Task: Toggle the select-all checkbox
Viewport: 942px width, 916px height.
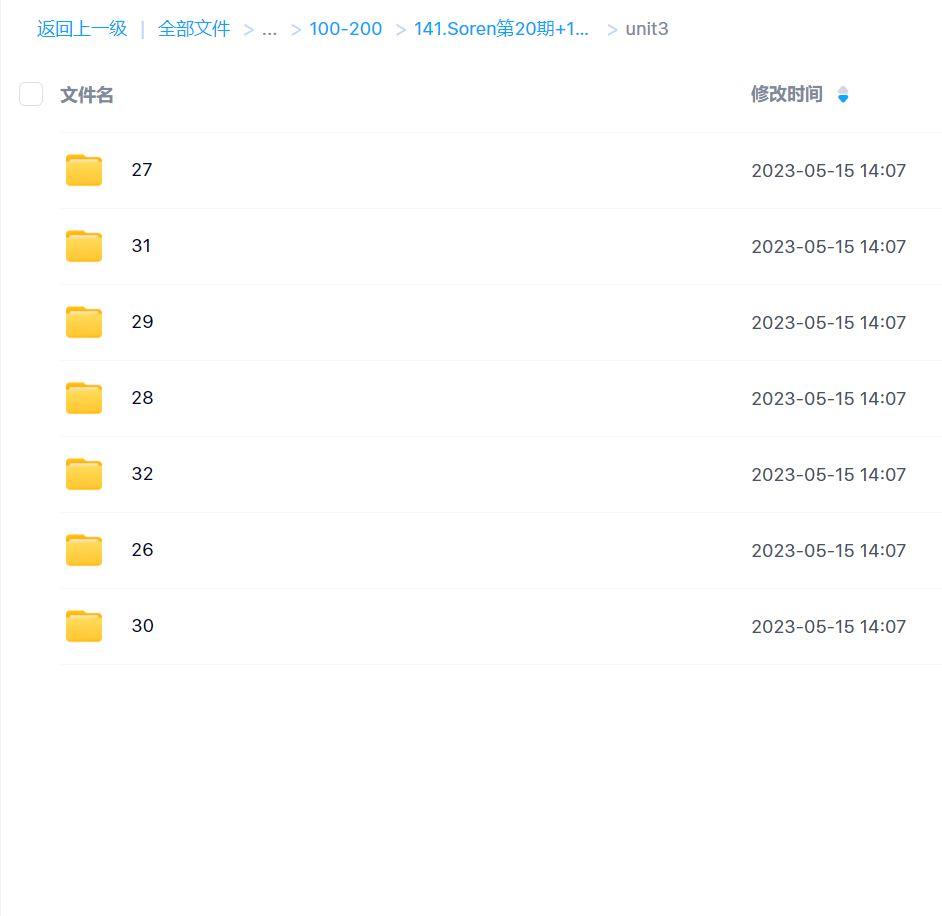Action: point(31,95)
